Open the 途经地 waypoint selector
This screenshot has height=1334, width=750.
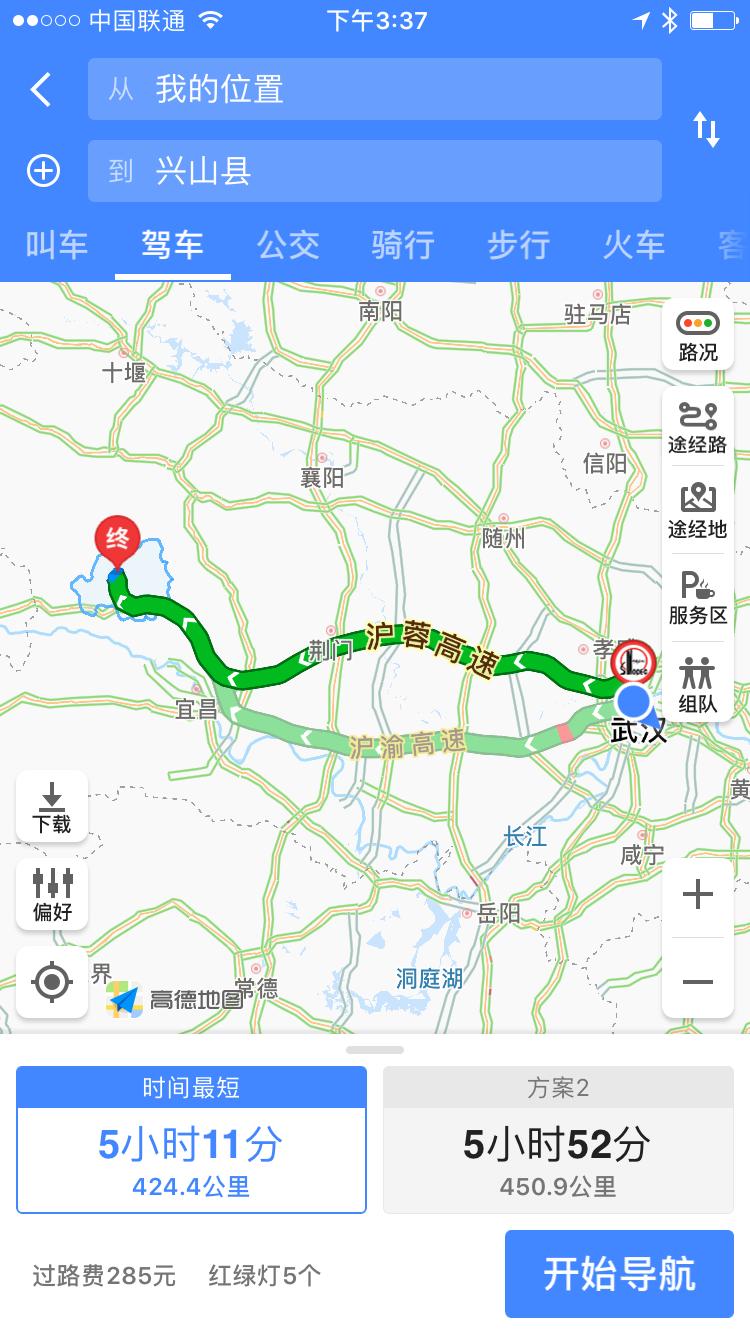pyautogui.click(x=697, y=510)
